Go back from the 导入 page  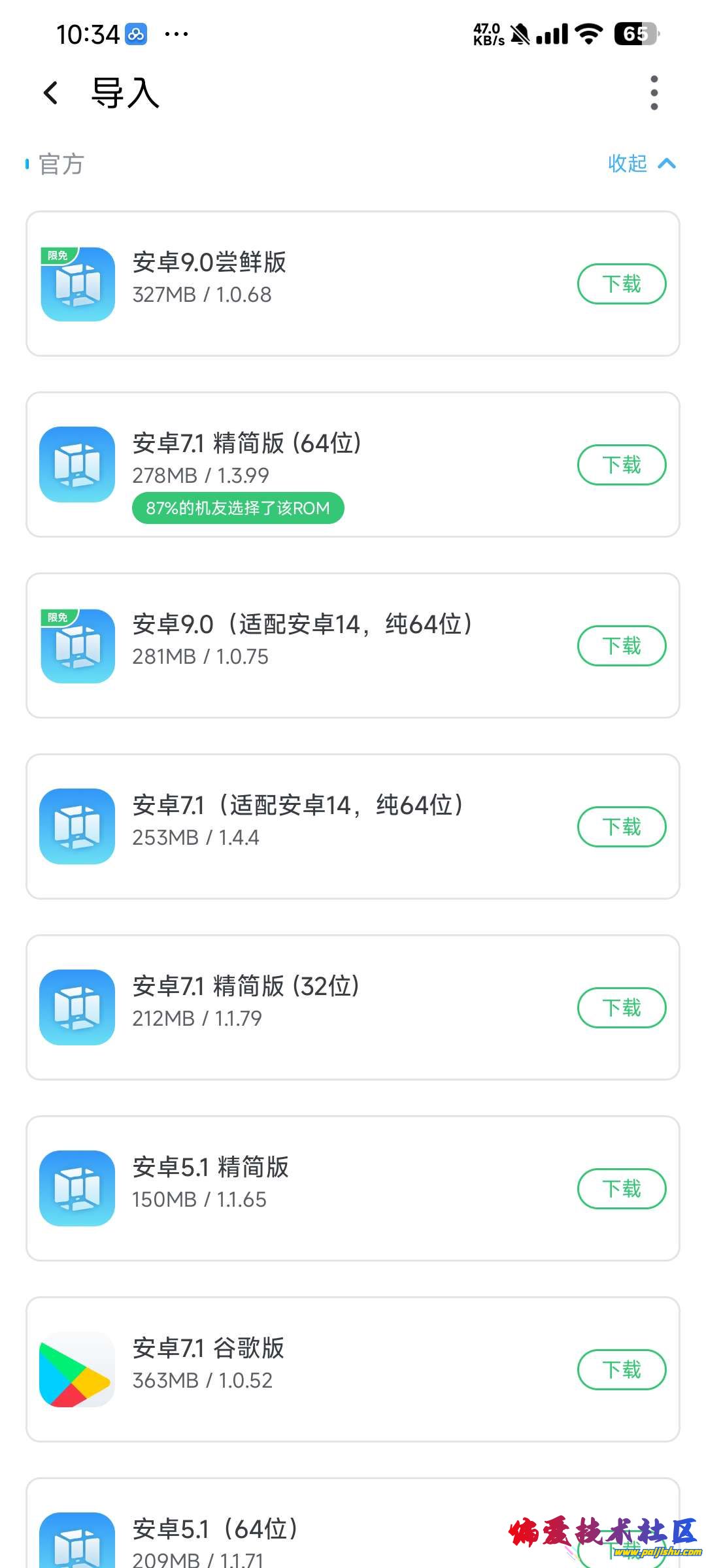pyautogui.click(x=51, y=93)
